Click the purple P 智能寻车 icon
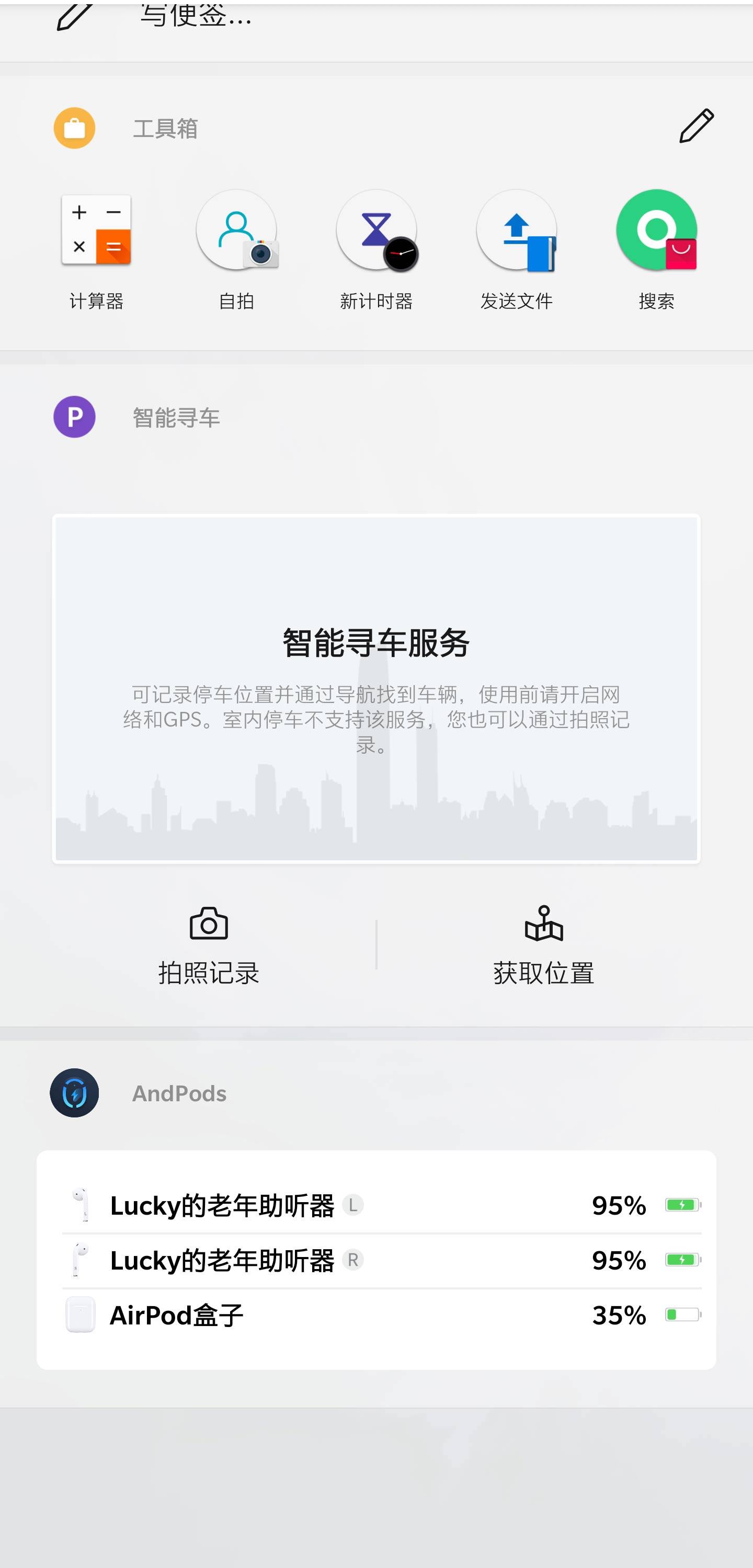Screen dimensions: 753x1568 (x=74, y=418)
